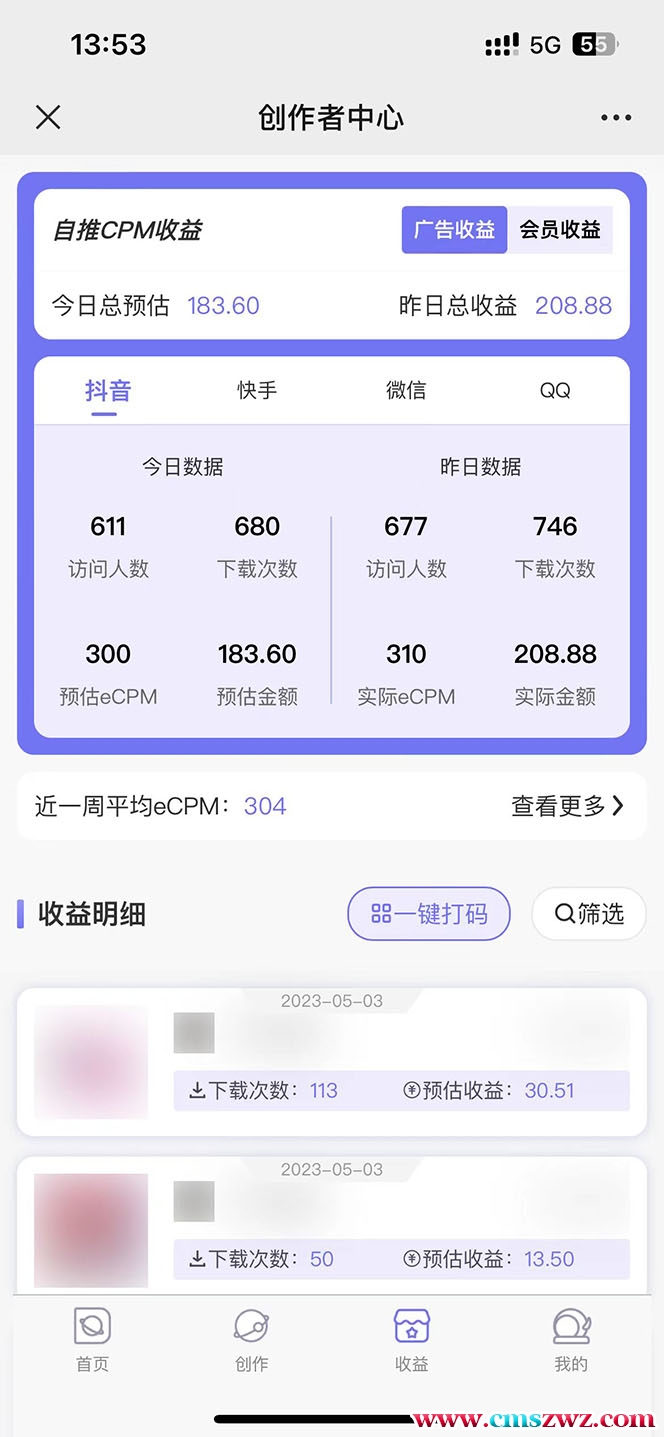The image size is (664, 1437).
Task: Switch to 会员收益 segment
Action: [x=559, y=230]
